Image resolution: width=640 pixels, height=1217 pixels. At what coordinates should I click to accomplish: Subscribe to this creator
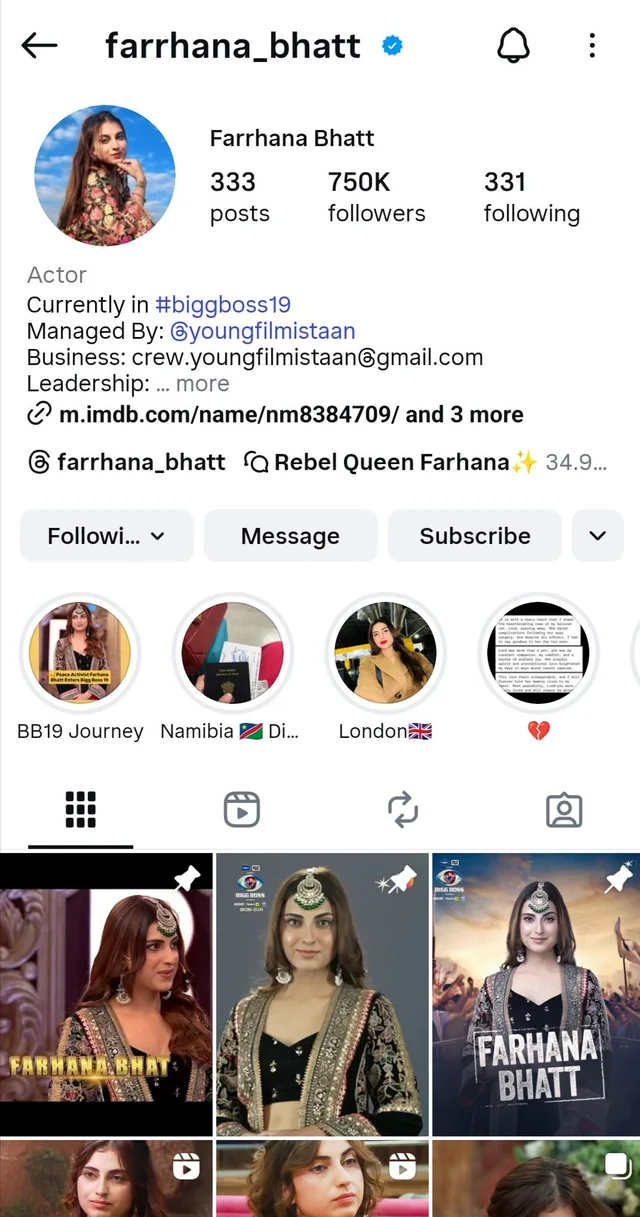tap(475, 536)
